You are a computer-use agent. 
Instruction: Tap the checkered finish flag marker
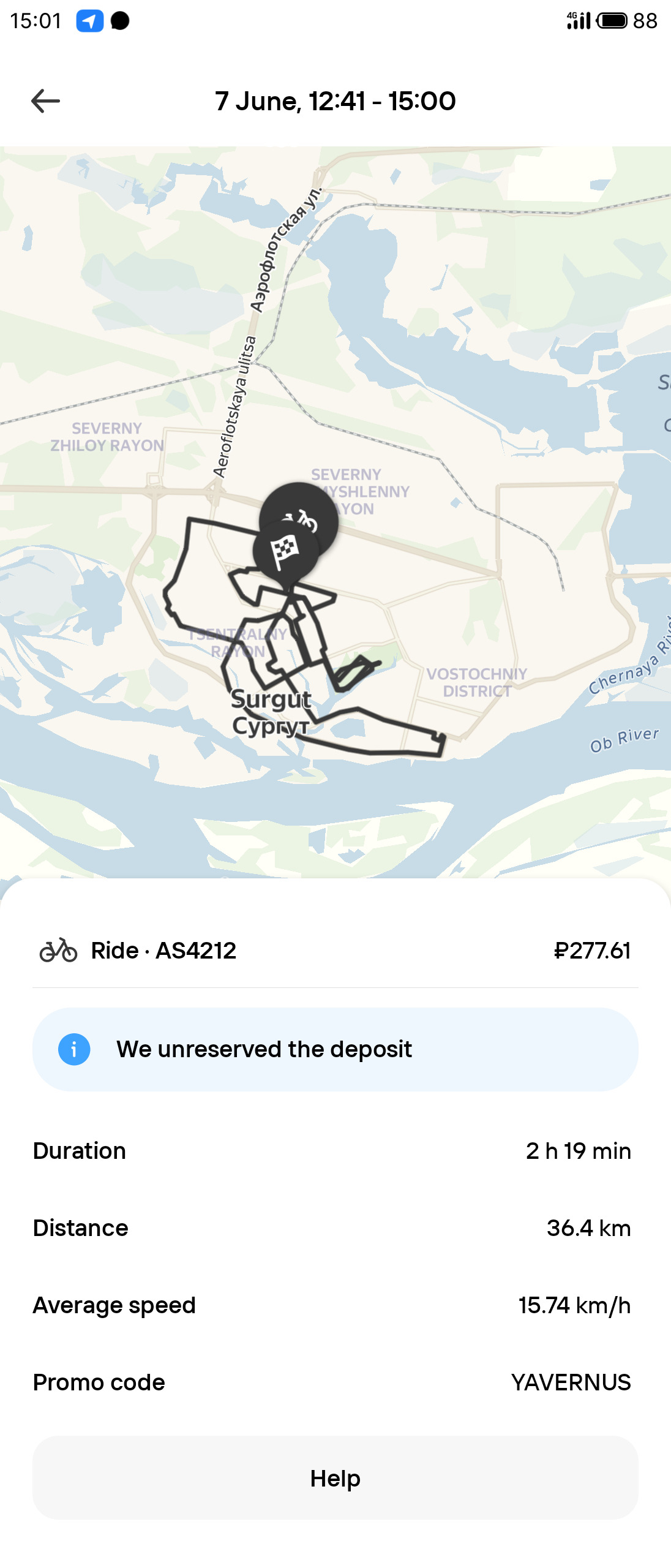click(284, 551)
